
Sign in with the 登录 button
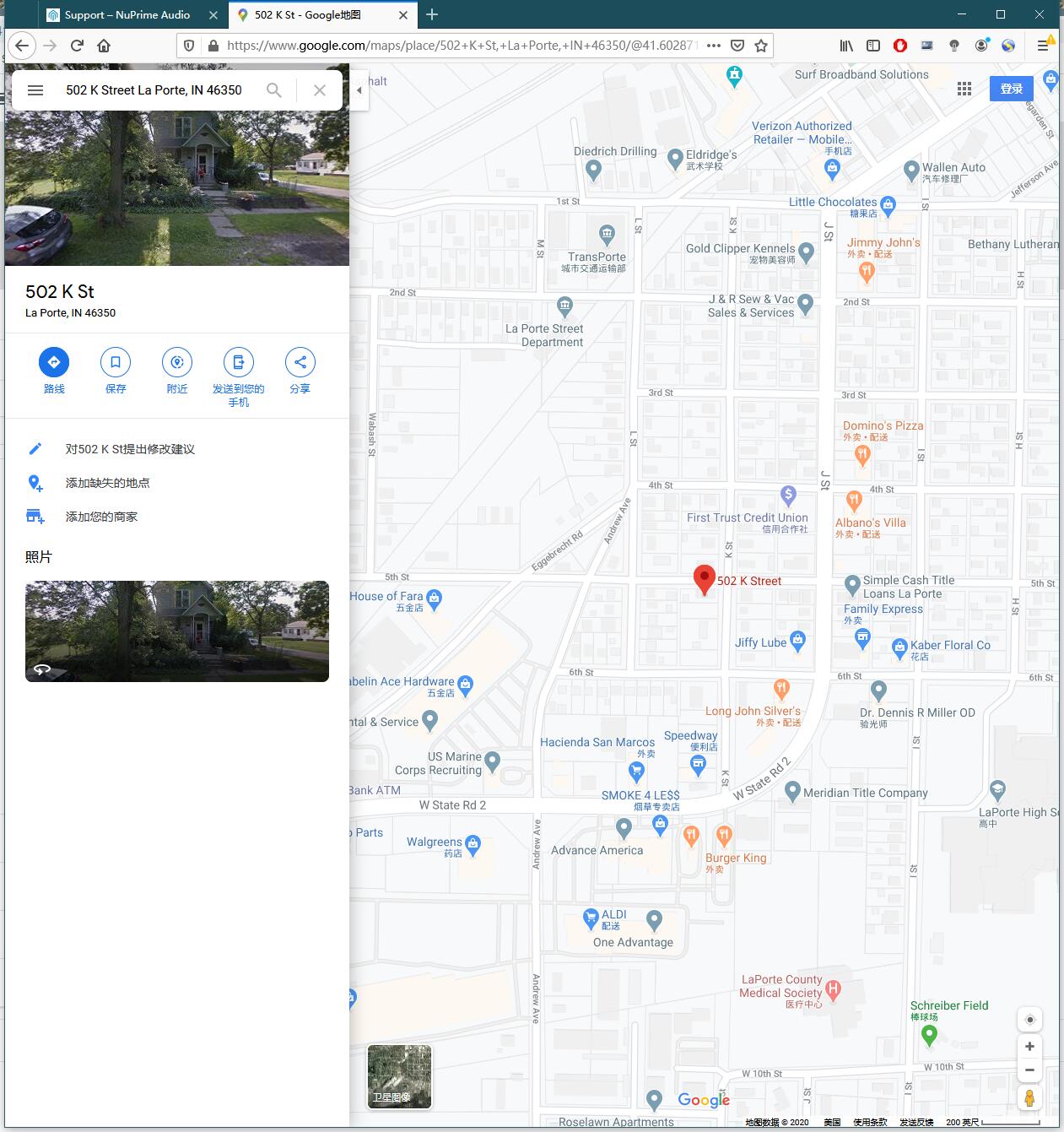1011,89
